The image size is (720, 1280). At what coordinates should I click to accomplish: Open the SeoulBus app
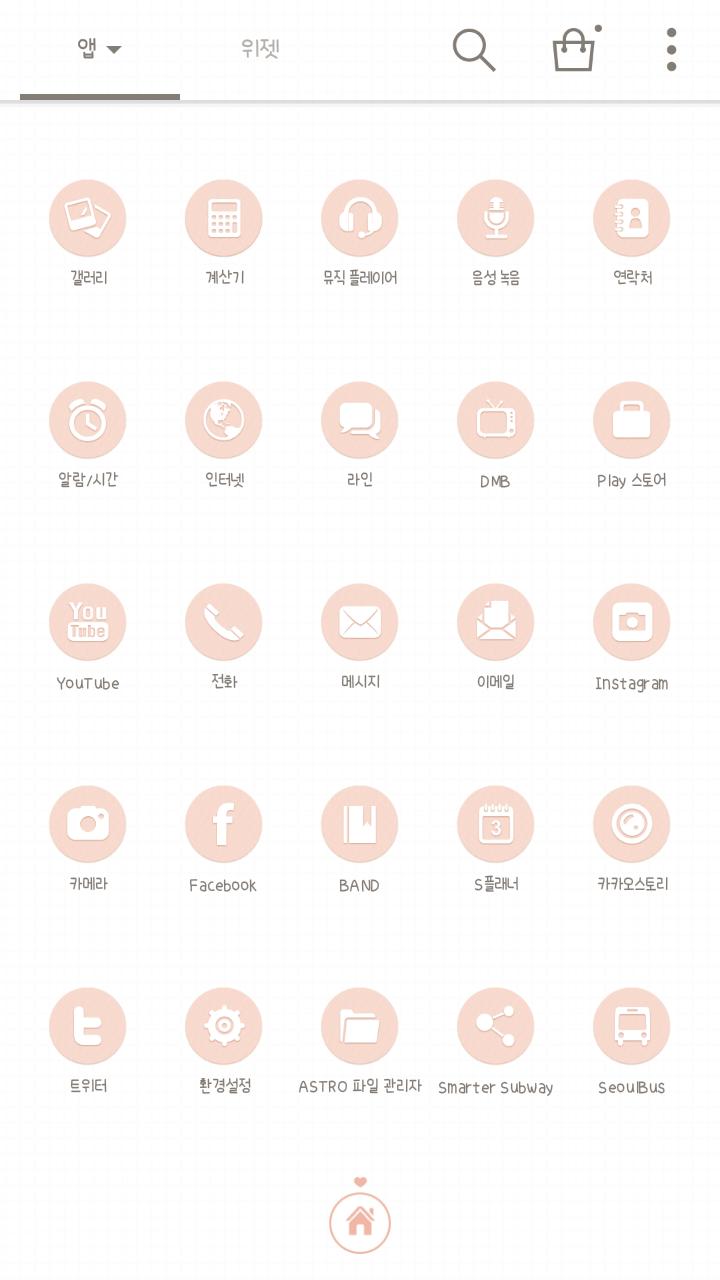[x=632, y=1025]
